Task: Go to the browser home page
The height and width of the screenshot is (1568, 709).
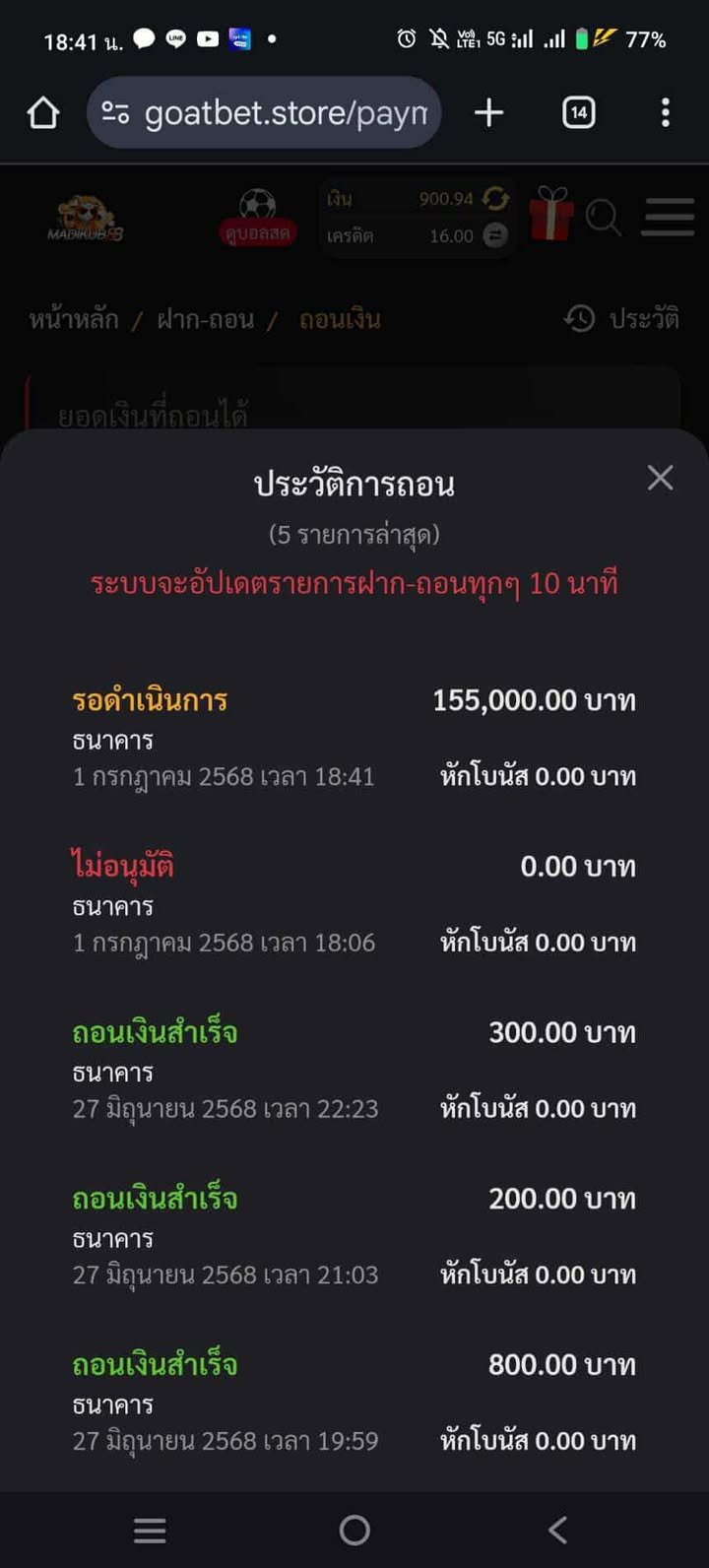Action: pos(43,113)
